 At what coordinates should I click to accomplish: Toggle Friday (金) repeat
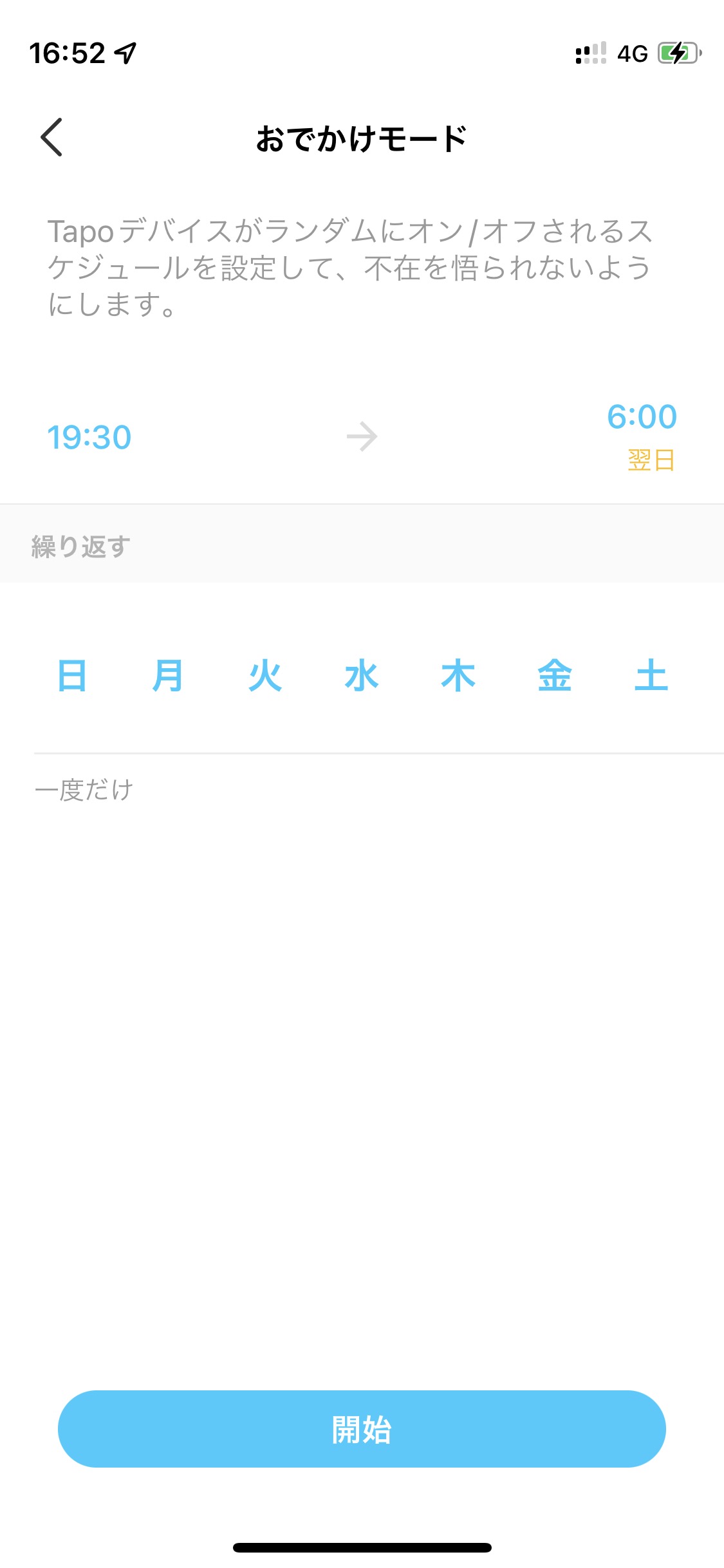click(x=555, y=676)
